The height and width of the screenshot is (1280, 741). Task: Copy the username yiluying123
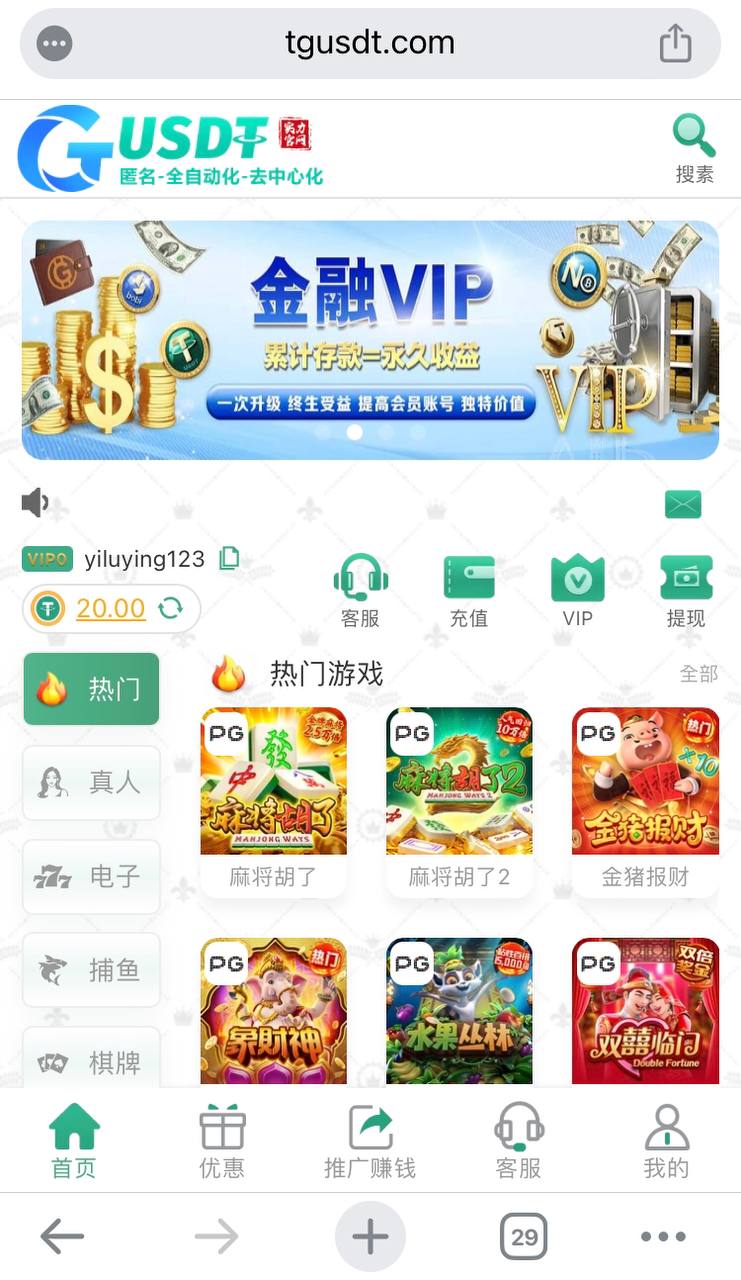229,558
